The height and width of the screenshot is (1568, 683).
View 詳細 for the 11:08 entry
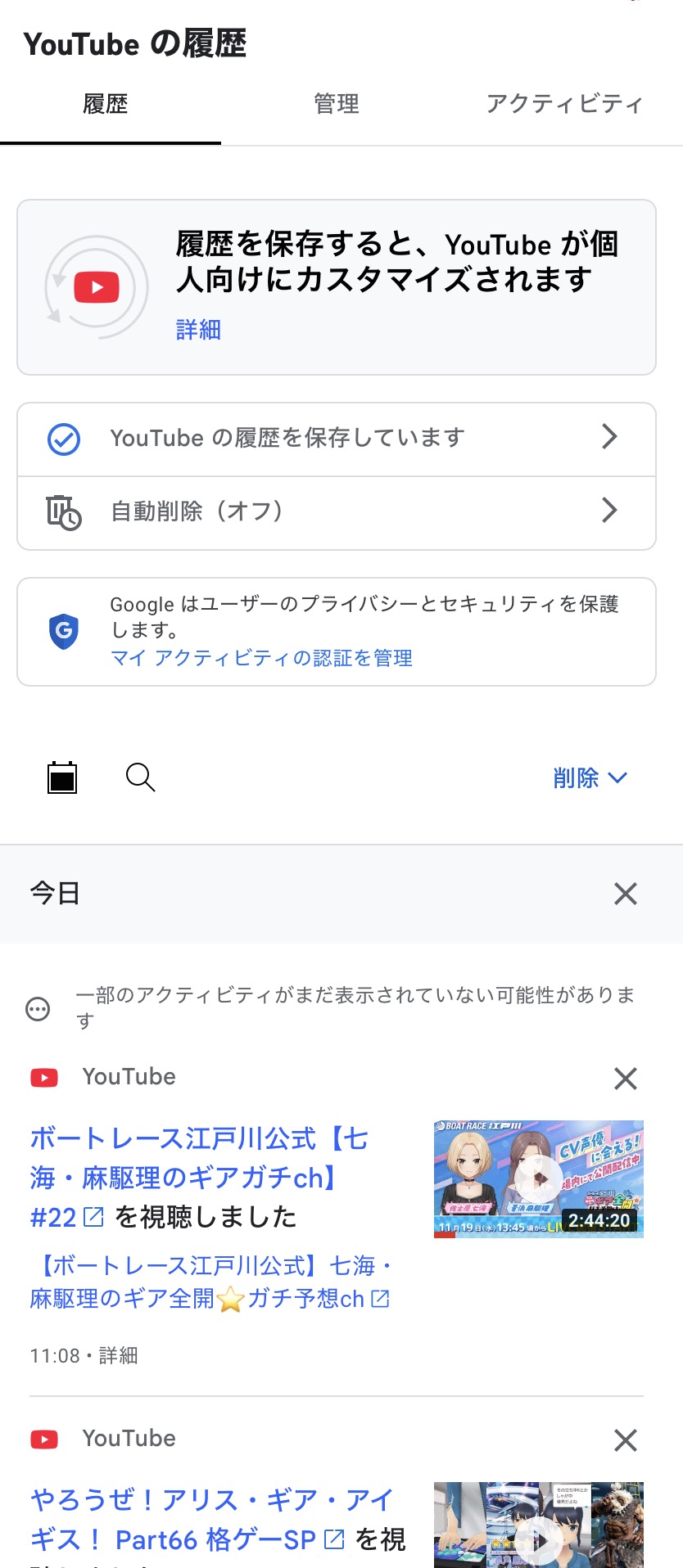point(119,1356)
